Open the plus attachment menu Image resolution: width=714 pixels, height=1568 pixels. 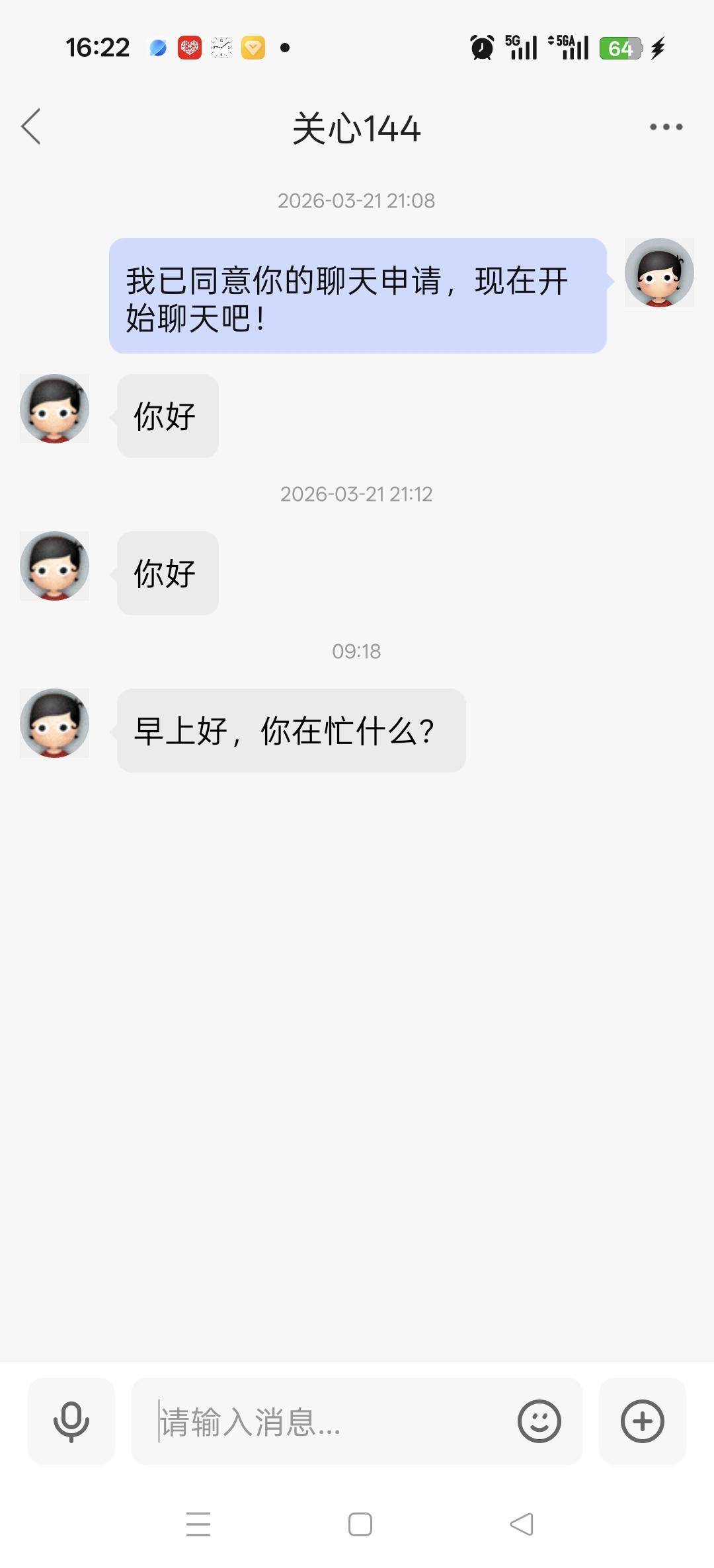click(x=642, y=1421)
